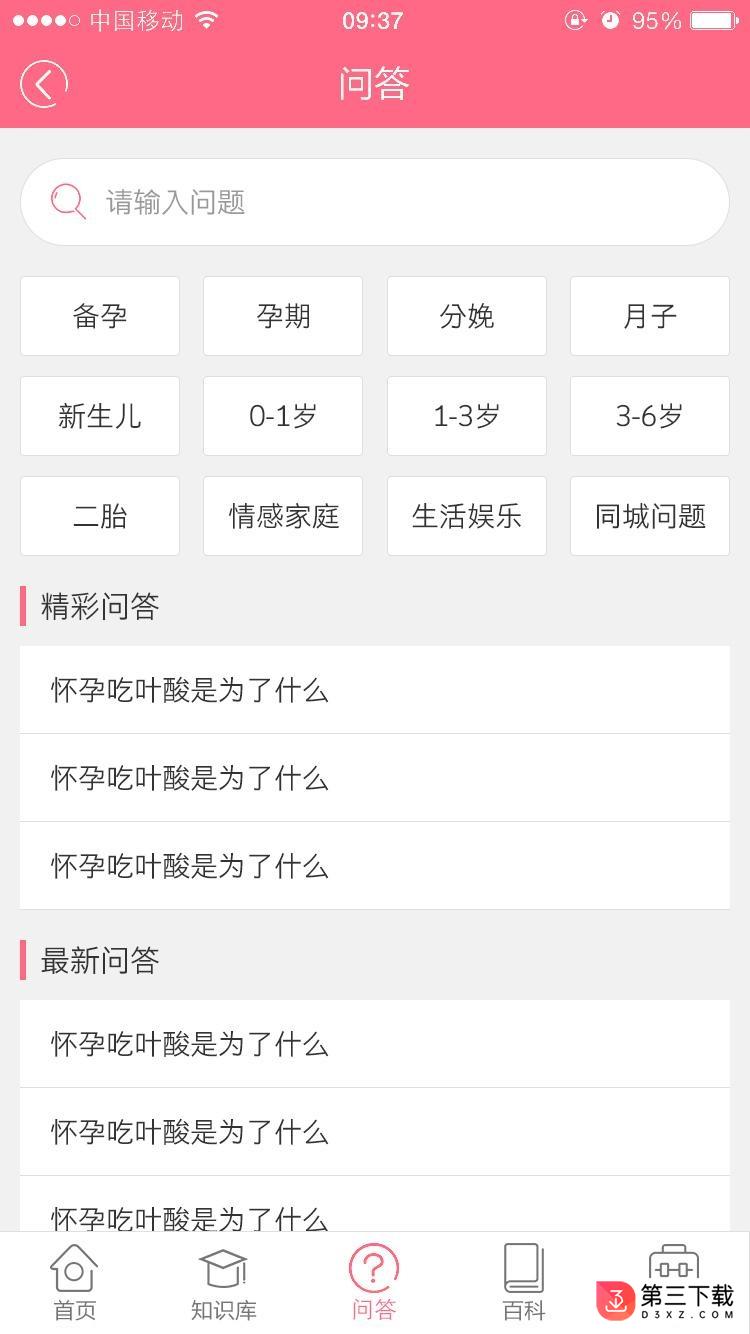Image resolution: width=750 pixels, height=1334 pixels.
Task: Open the 百科 tab
Action: point(524,1283)
